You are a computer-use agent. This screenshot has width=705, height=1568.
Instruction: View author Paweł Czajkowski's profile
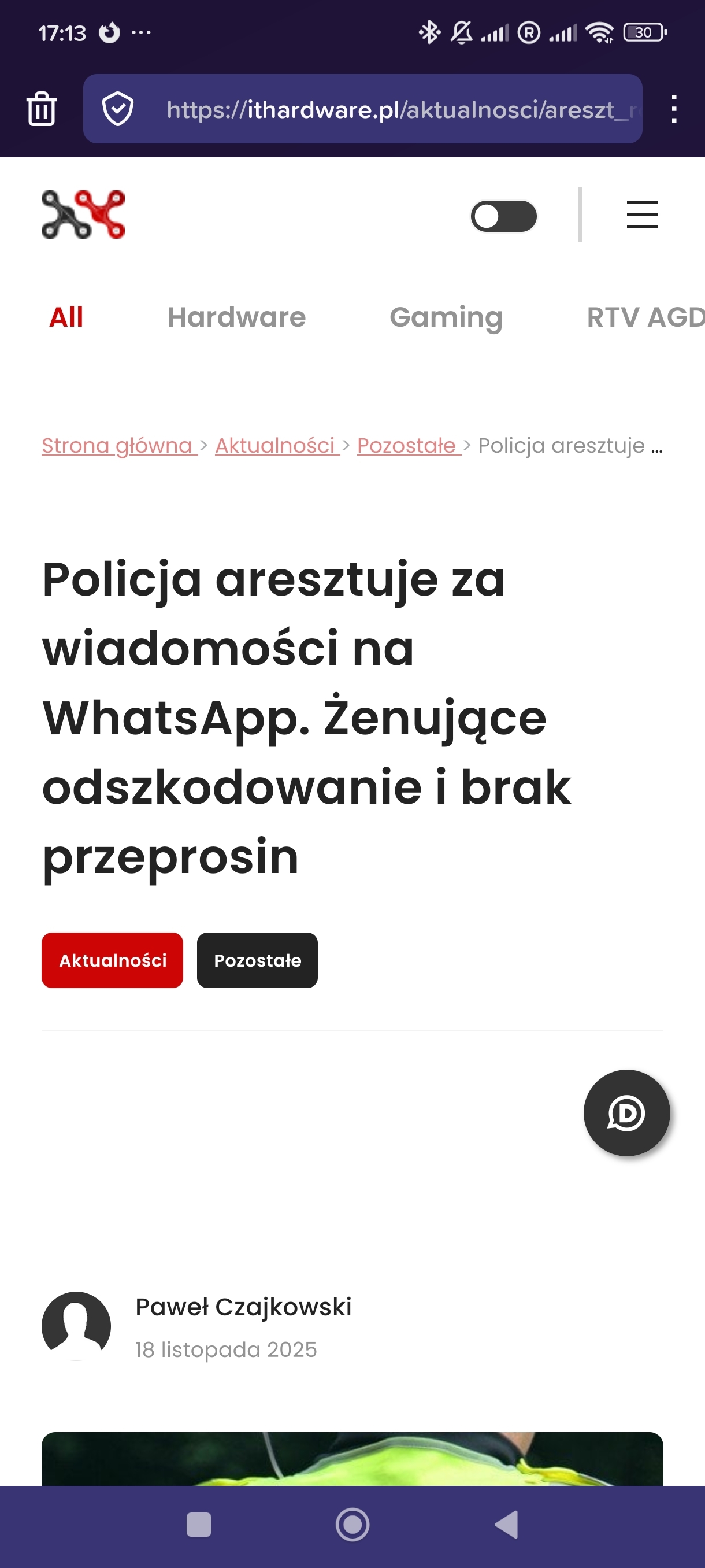pyautogui.click(x=243, y=1307)
